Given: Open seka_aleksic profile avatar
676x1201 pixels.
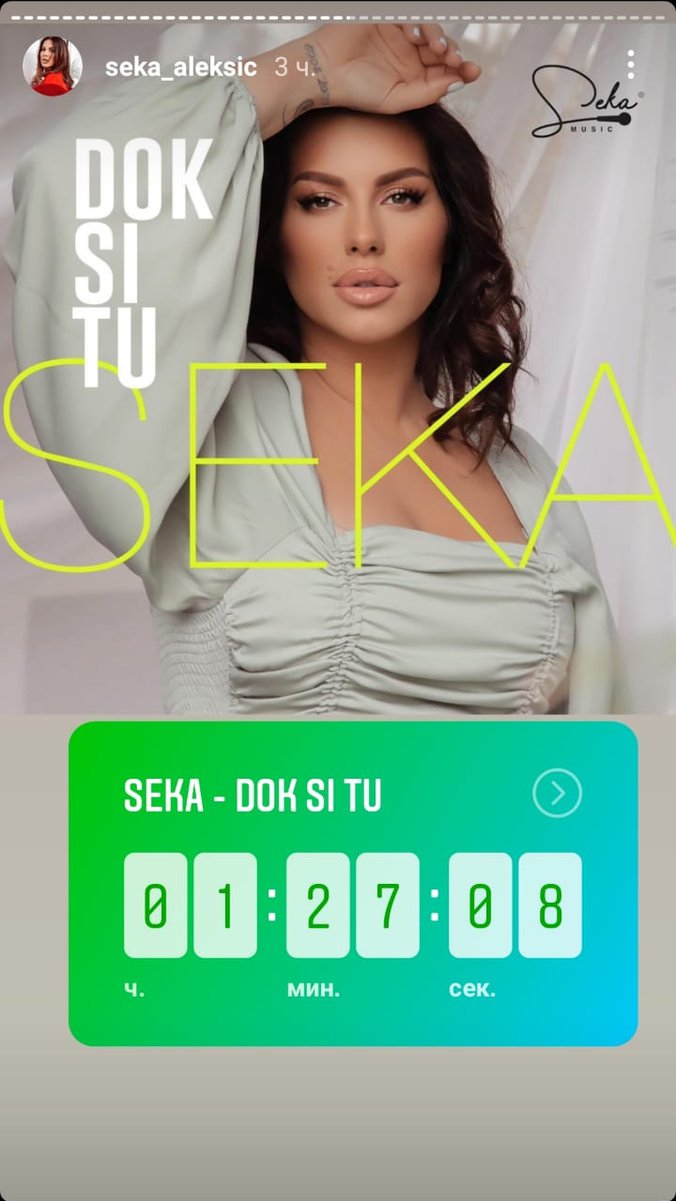Looking at the screenshot, I should click(52, 67).
